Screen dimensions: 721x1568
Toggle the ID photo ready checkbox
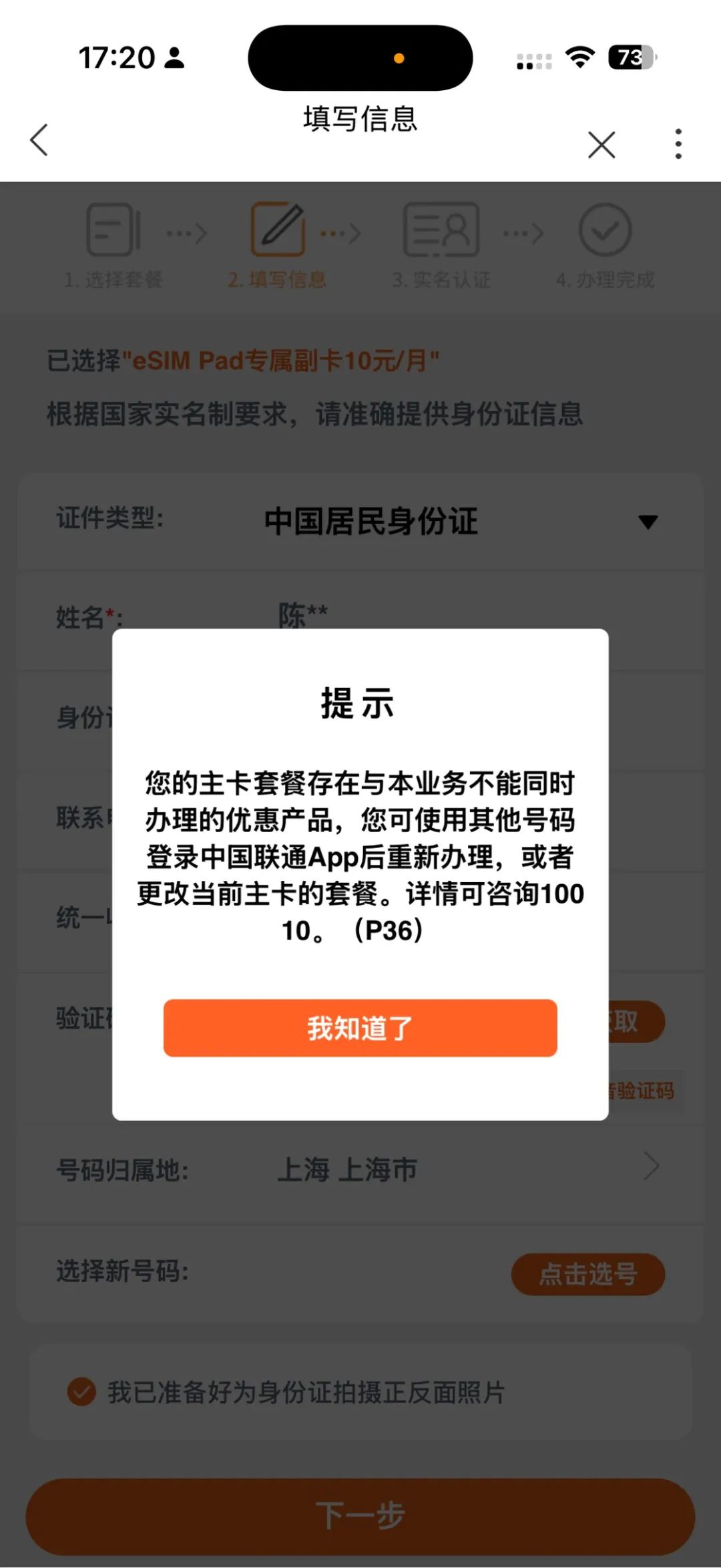[82, 1392]
